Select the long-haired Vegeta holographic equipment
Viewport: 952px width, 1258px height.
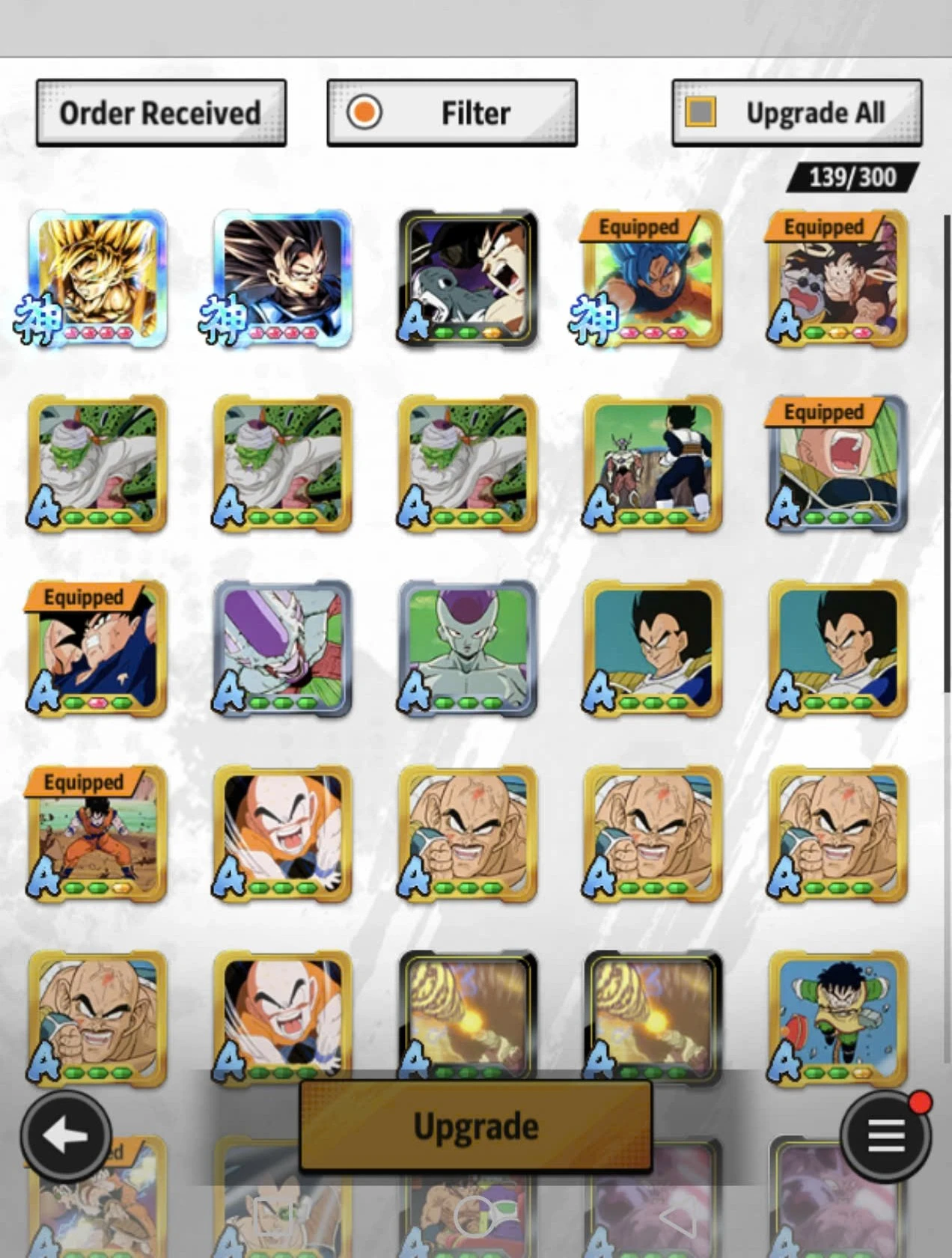point(282,278)
